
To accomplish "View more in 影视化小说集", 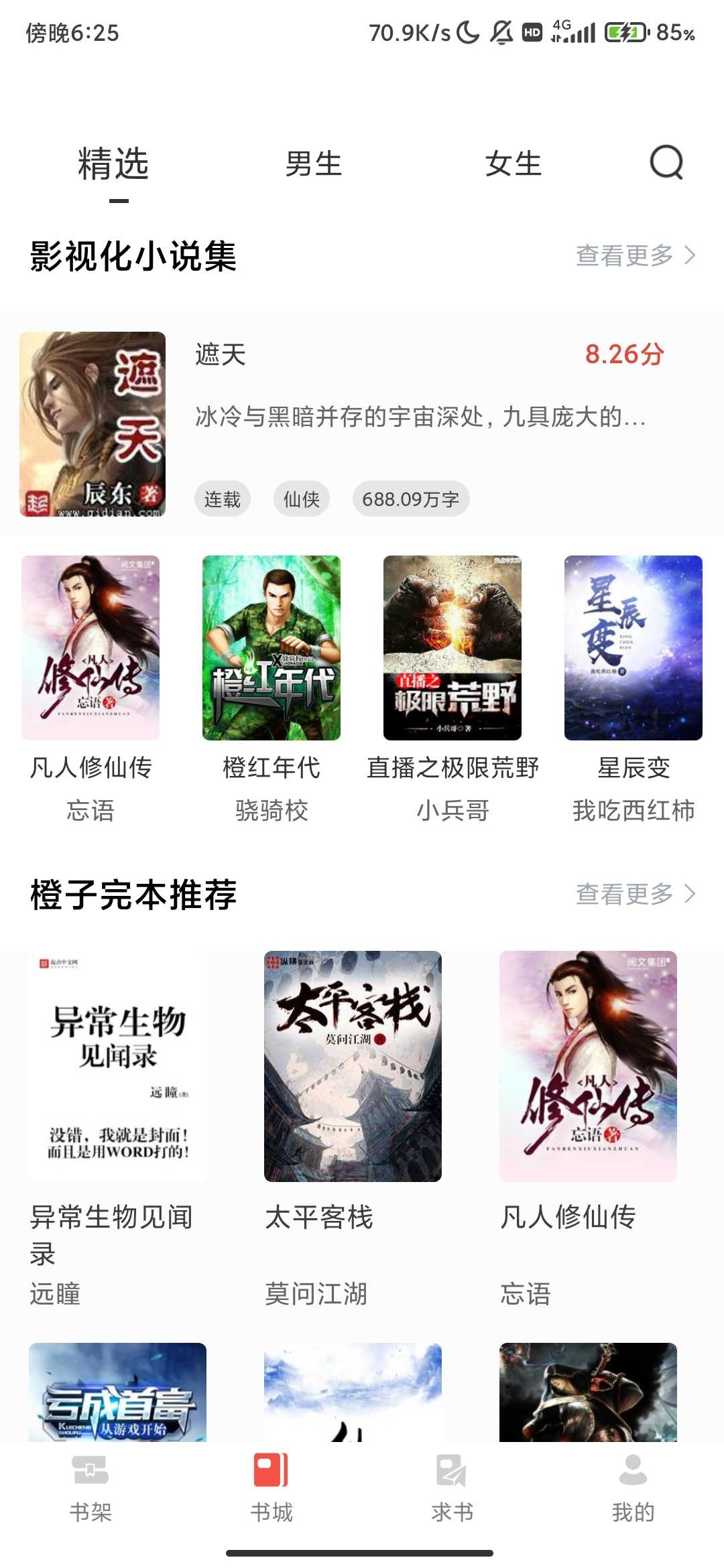I will coord(635,255).
